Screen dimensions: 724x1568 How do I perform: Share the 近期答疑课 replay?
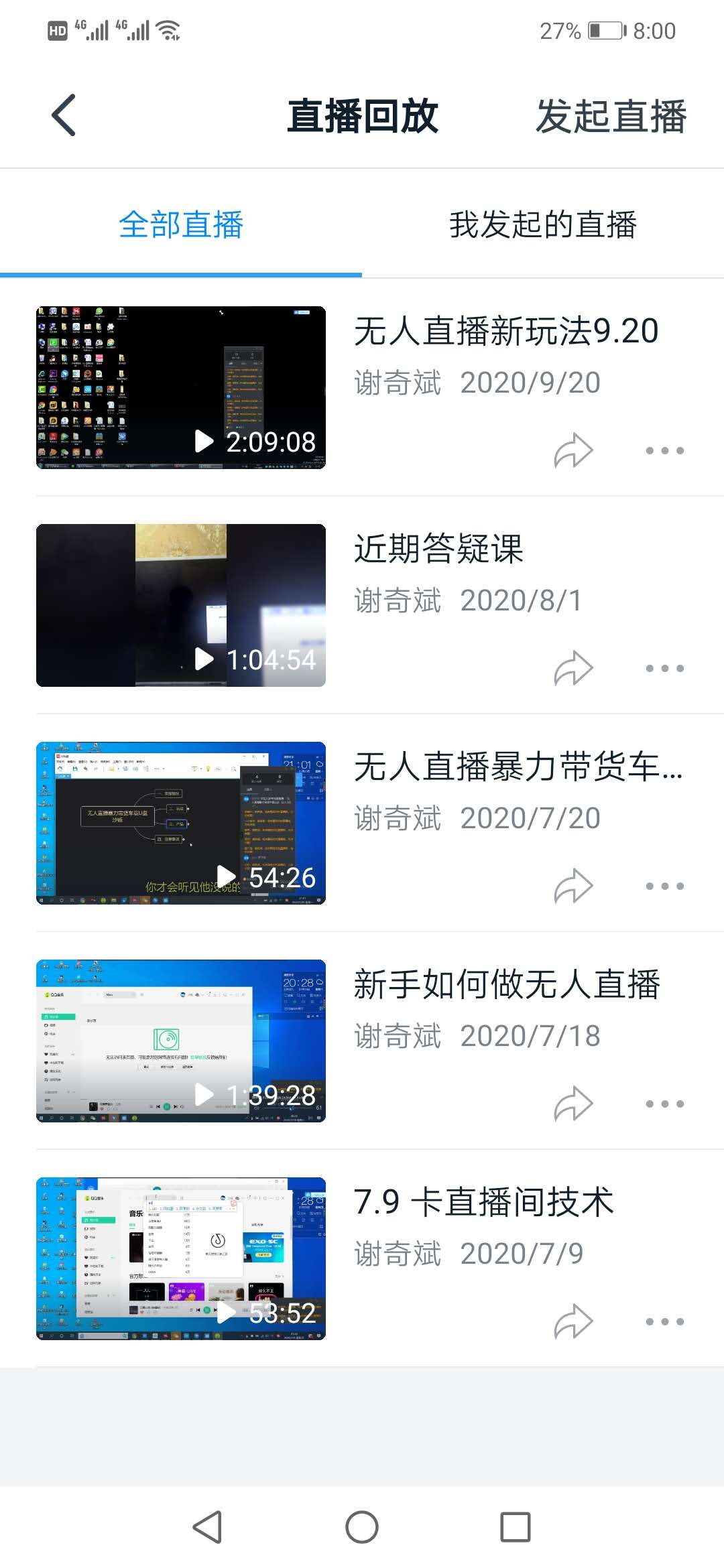(573, 668)
